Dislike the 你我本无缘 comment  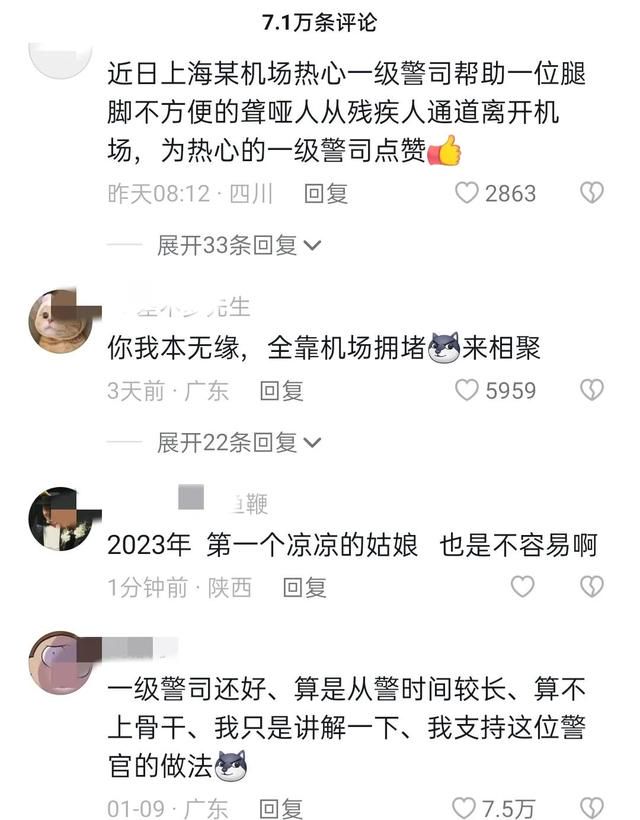(x=592, y=390)
